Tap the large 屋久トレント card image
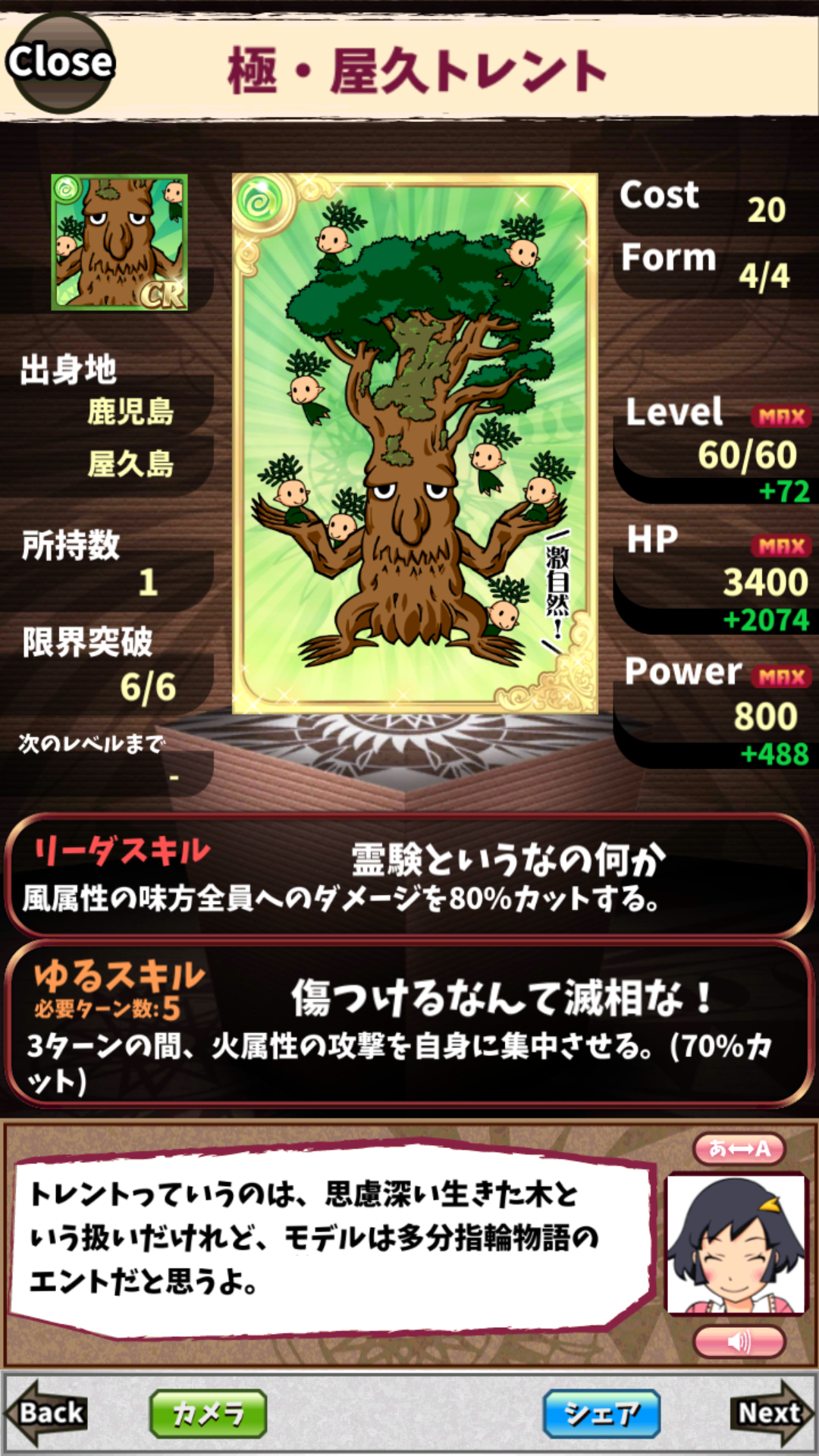Image resolution: width=819 pixels, height=1456 pixels. (x=415, y=444)
